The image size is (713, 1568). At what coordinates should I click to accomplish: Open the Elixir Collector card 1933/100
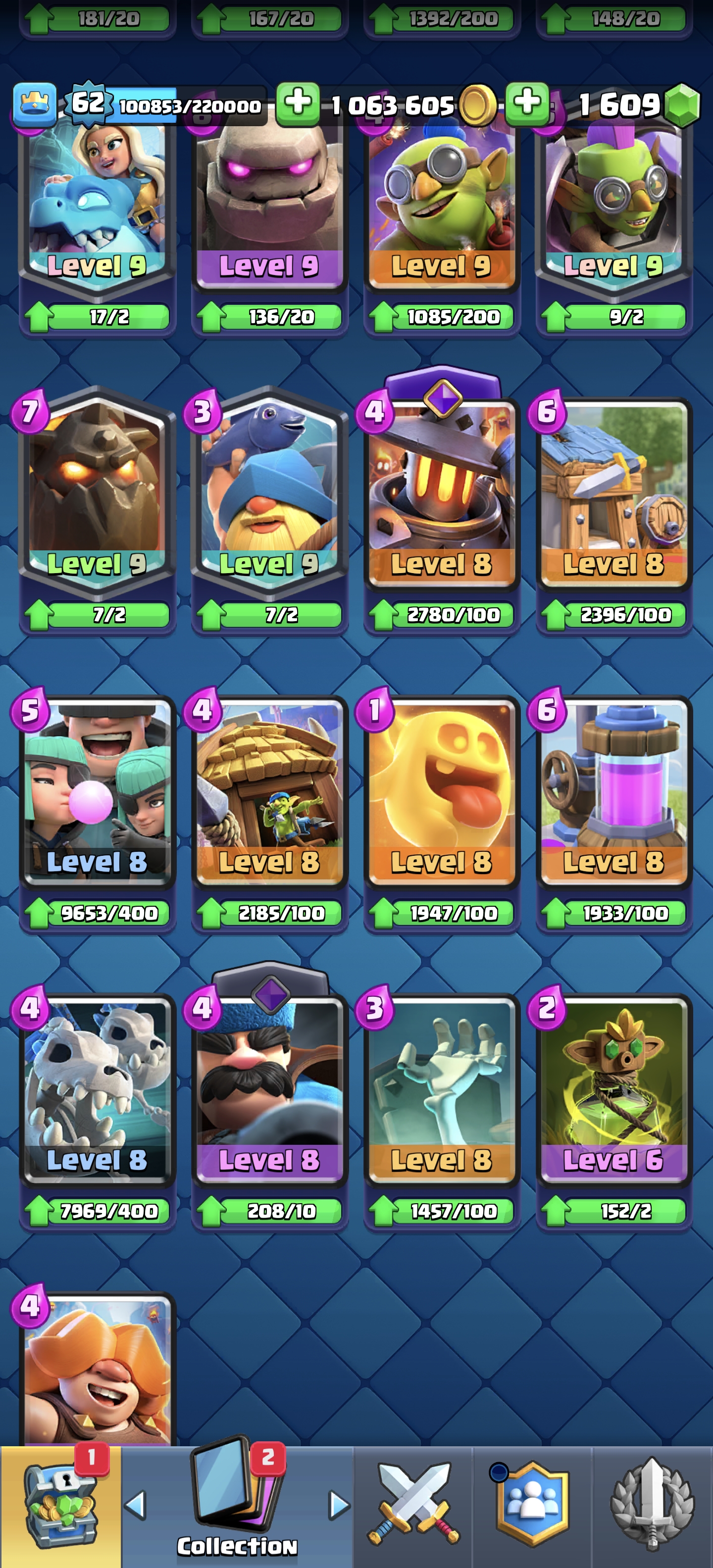click(x=614, y=791)
